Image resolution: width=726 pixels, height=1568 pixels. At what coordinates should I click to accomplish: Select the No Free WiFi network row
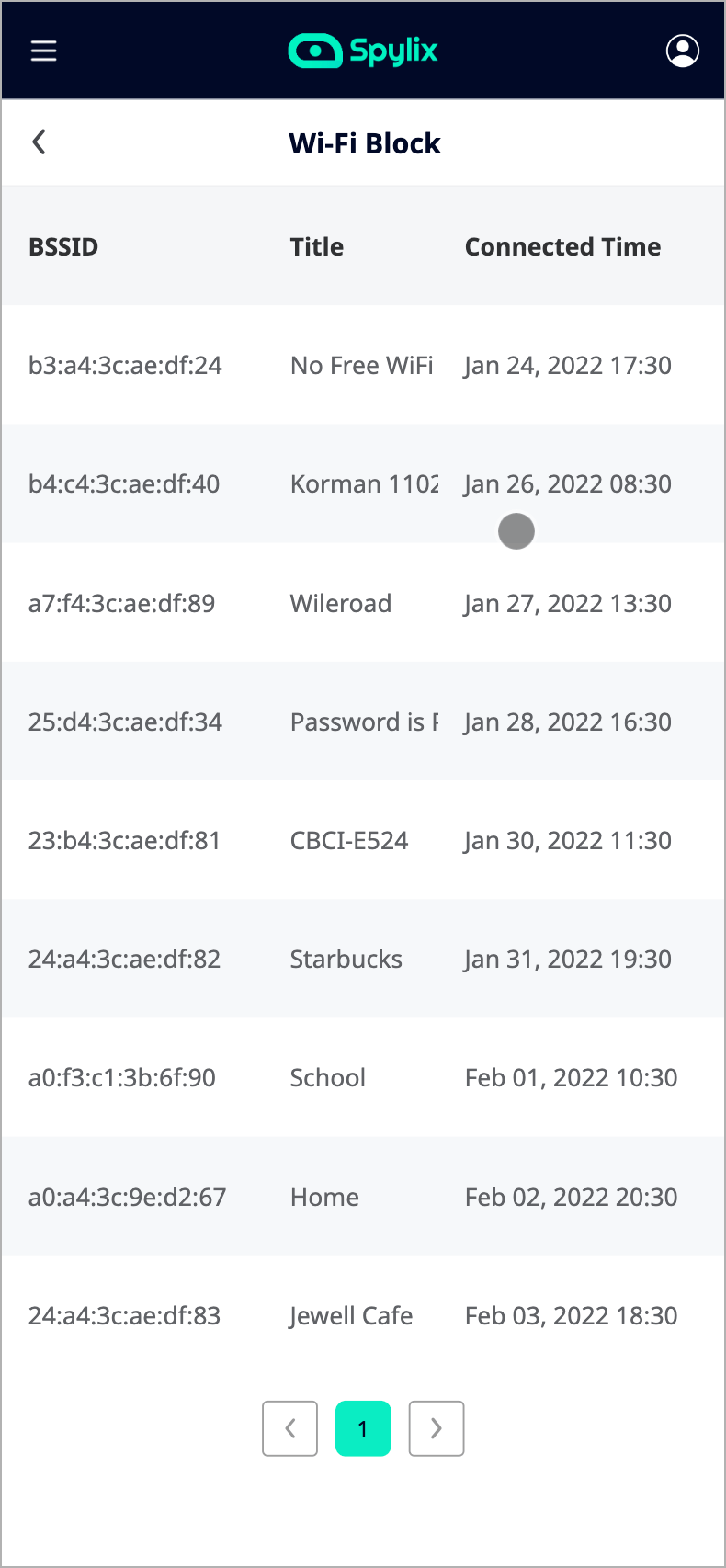click(x=361, y=365)
